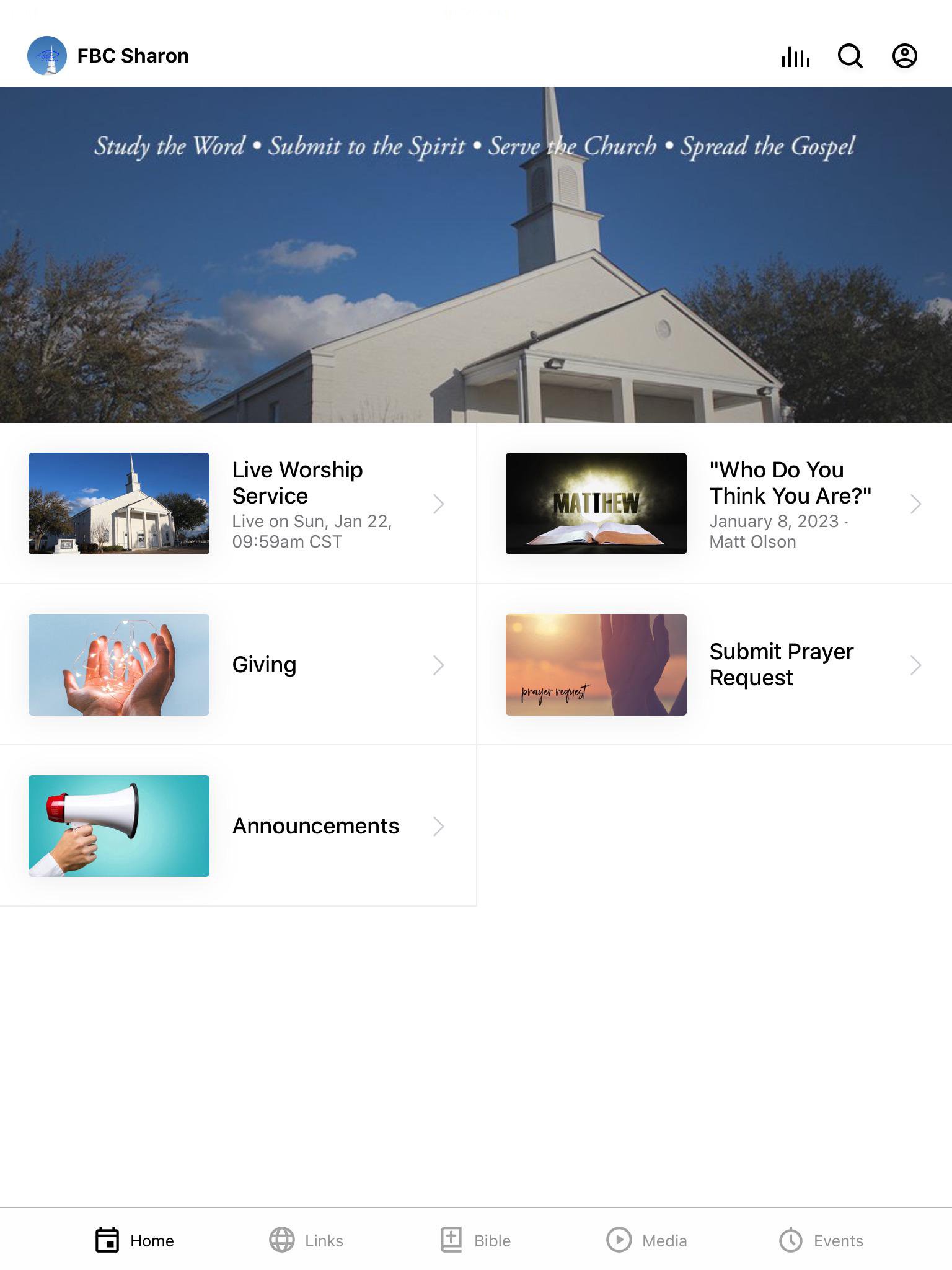
Task: Open the account profile icon
Action: point(904,56)
